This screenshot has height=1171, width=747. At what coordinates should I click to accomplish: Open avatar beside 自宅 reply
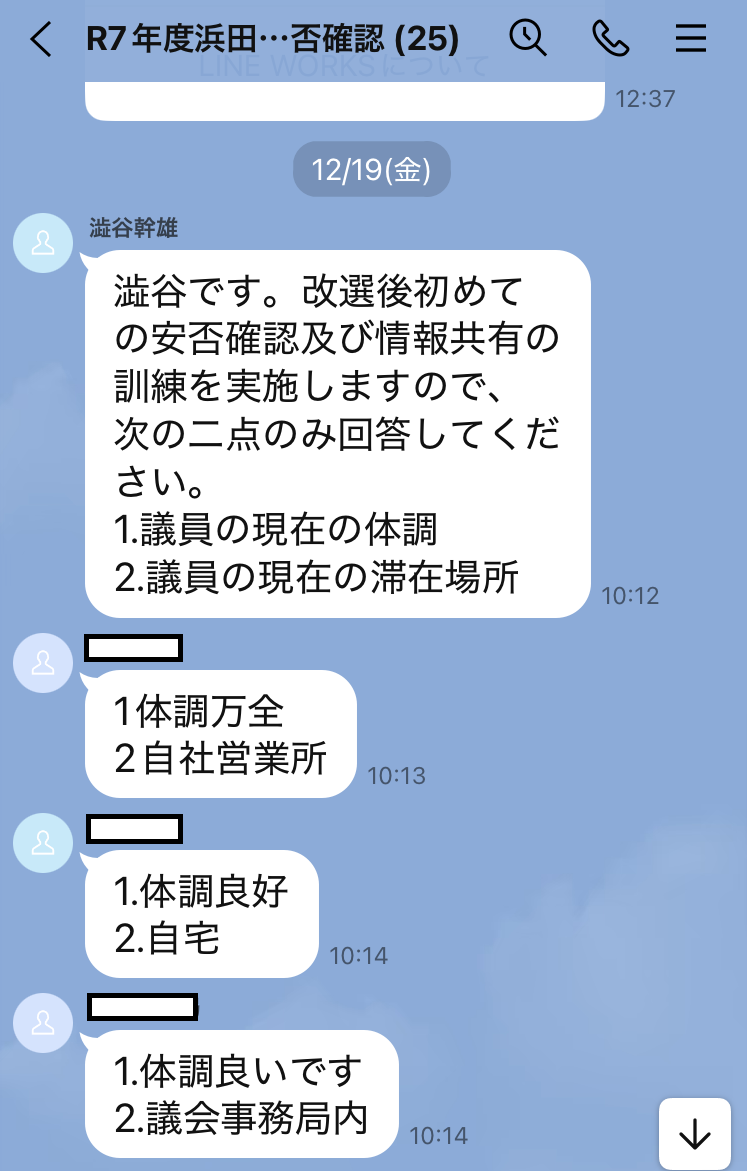click(x=43, y=842)
